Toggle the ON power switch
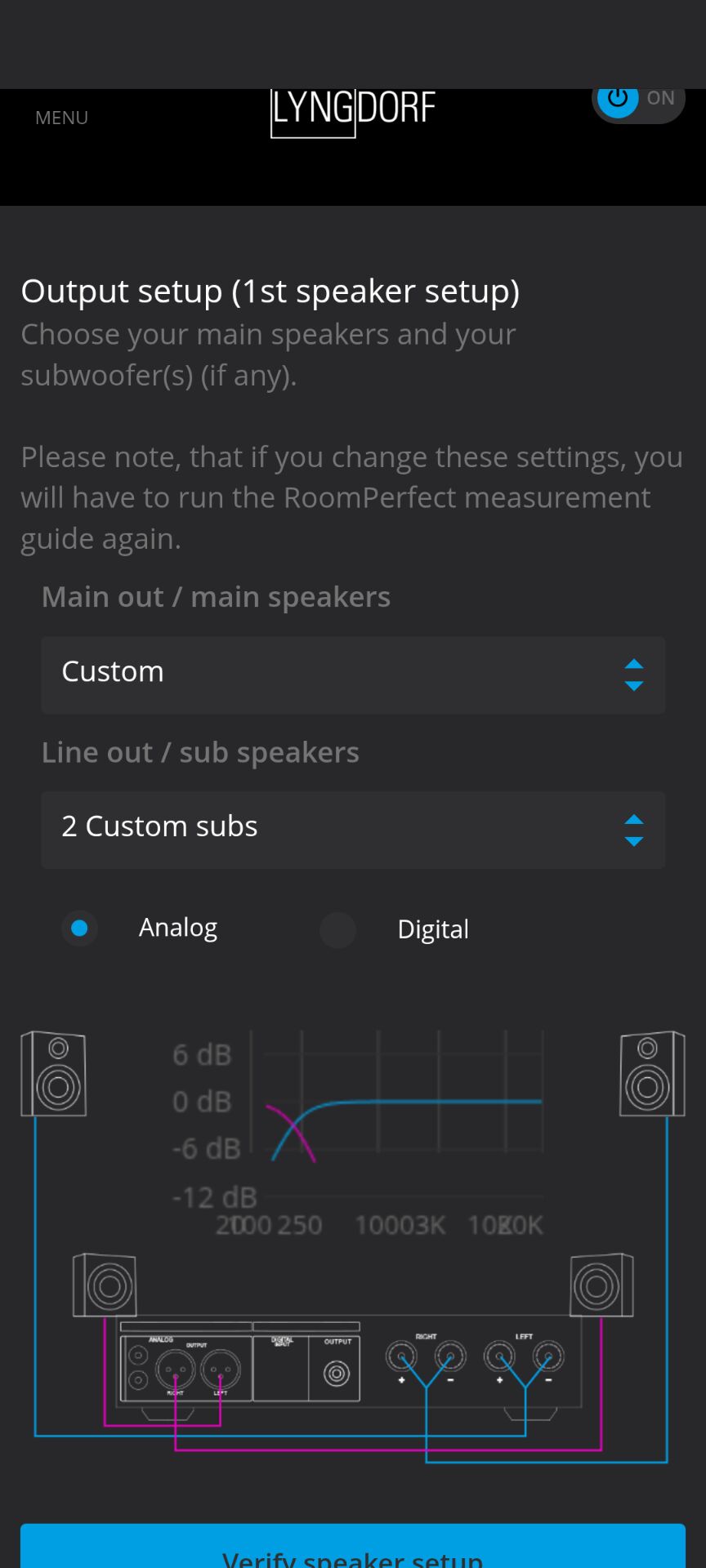The width and height of the screenshot is (706, 1568). 637,101
